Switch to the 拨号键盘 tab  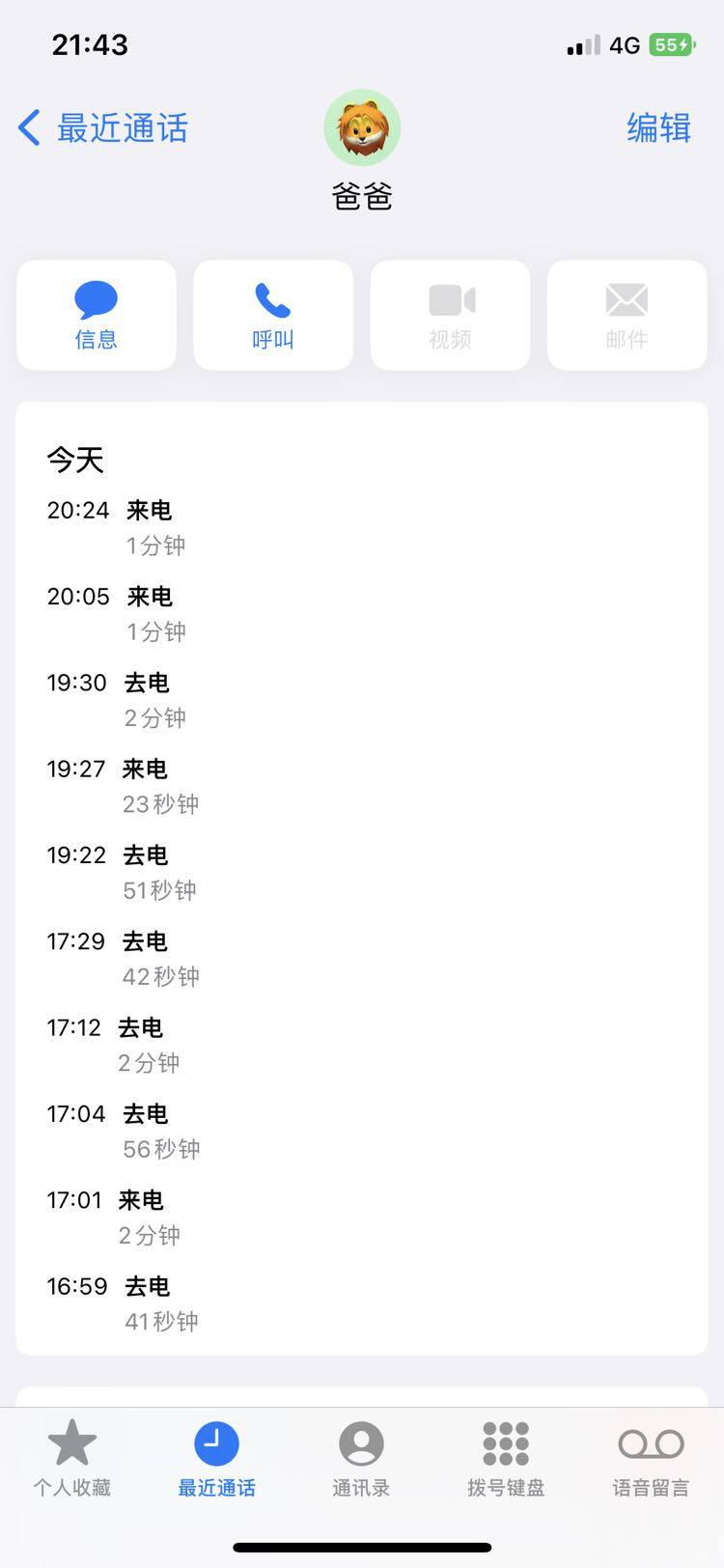click(506, 1458)
